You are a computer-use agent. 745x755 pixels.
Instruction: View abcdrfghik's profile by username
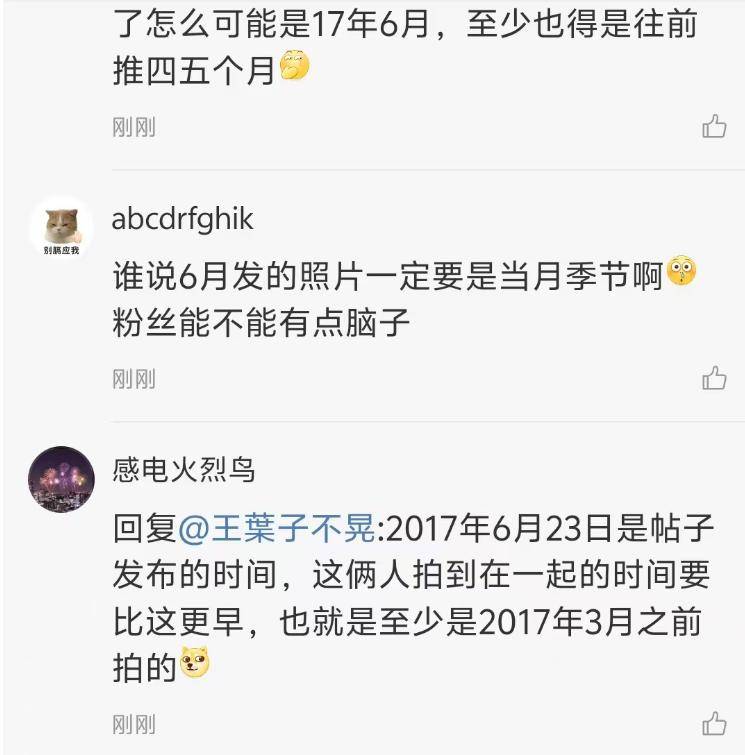click(x=182, y=219)
